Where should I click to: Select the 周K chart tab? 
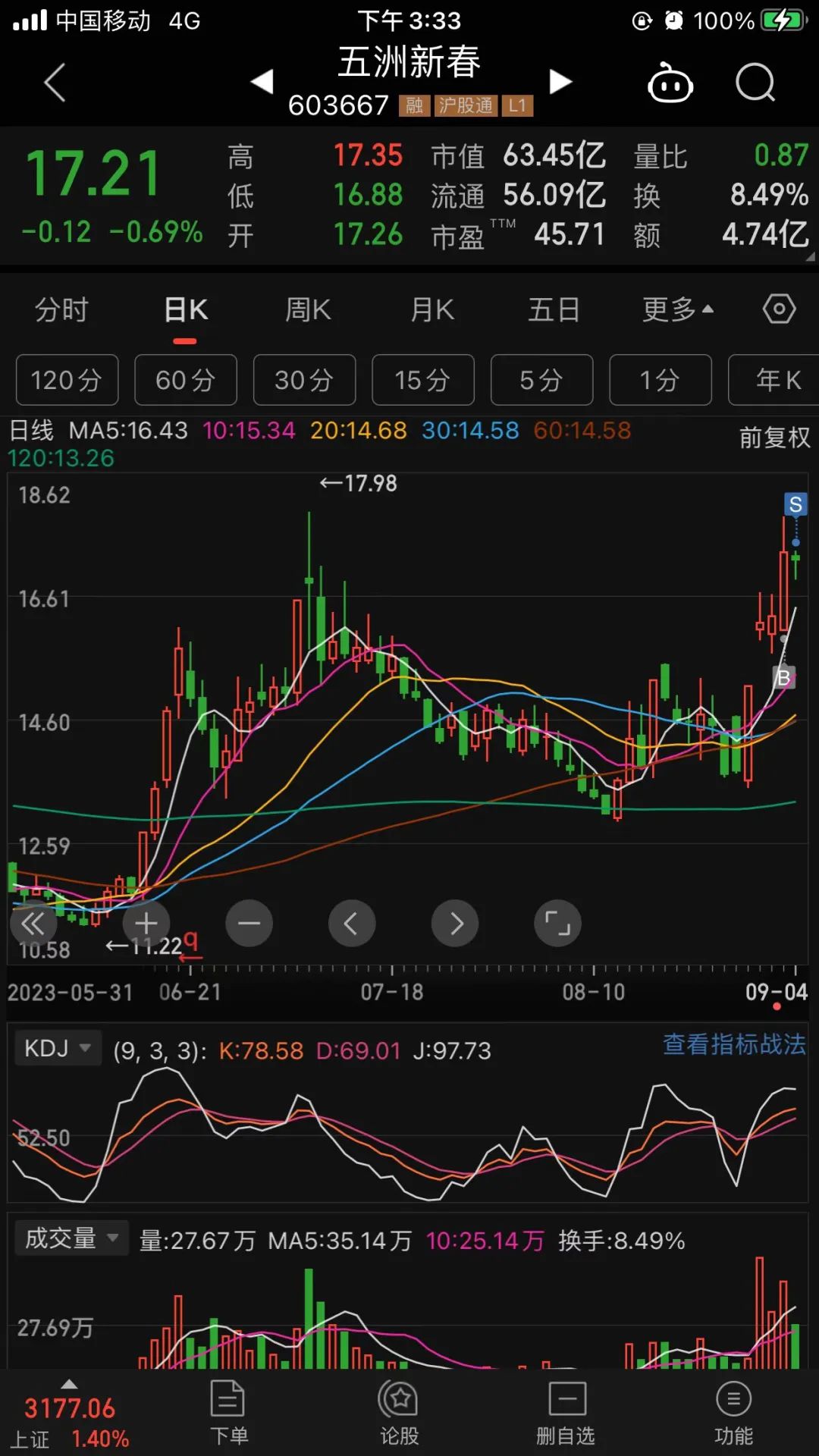click(308, 310)
